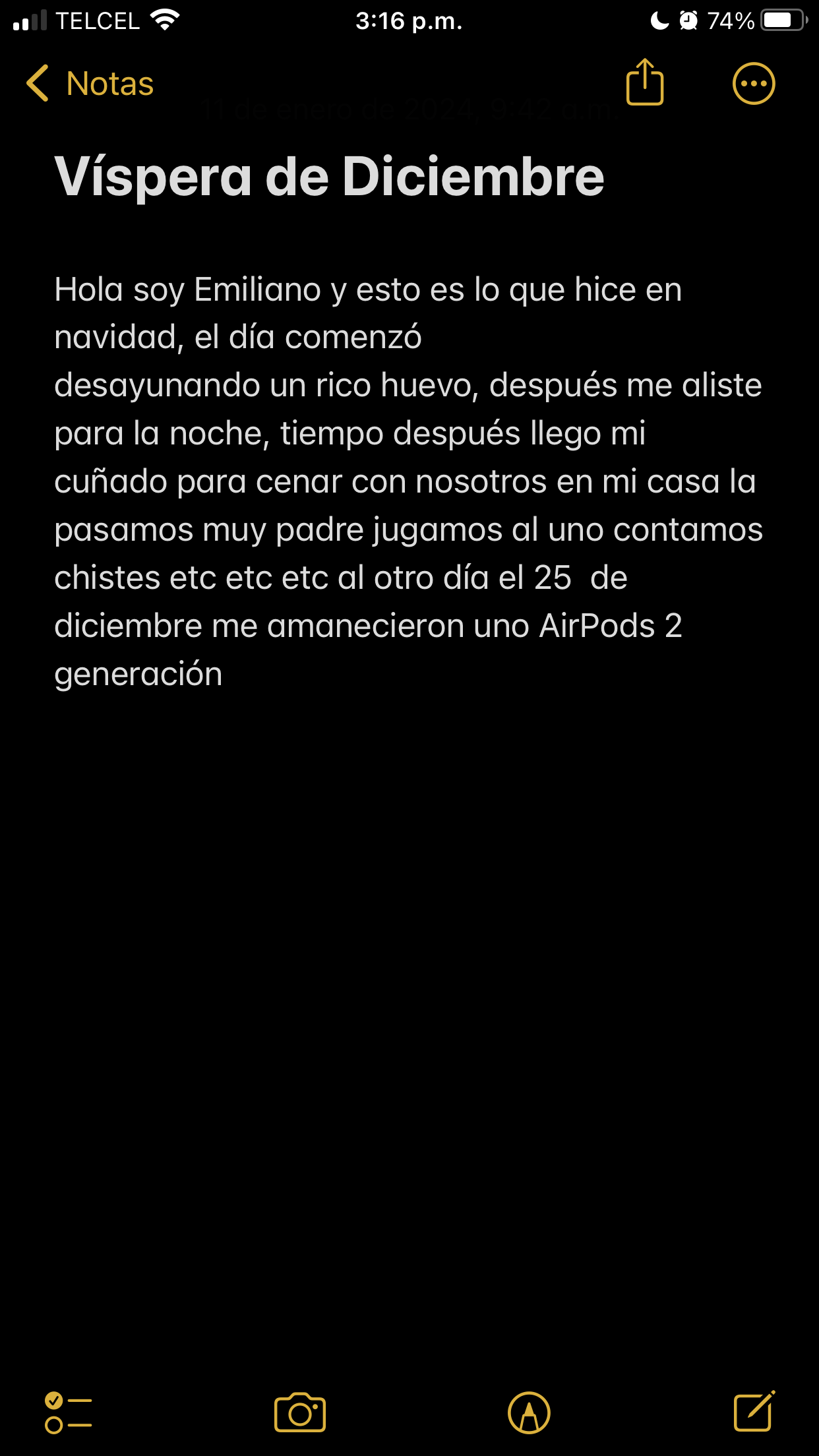Open the camera attachment option
819x1456 pixels.
click(300, 1412)
